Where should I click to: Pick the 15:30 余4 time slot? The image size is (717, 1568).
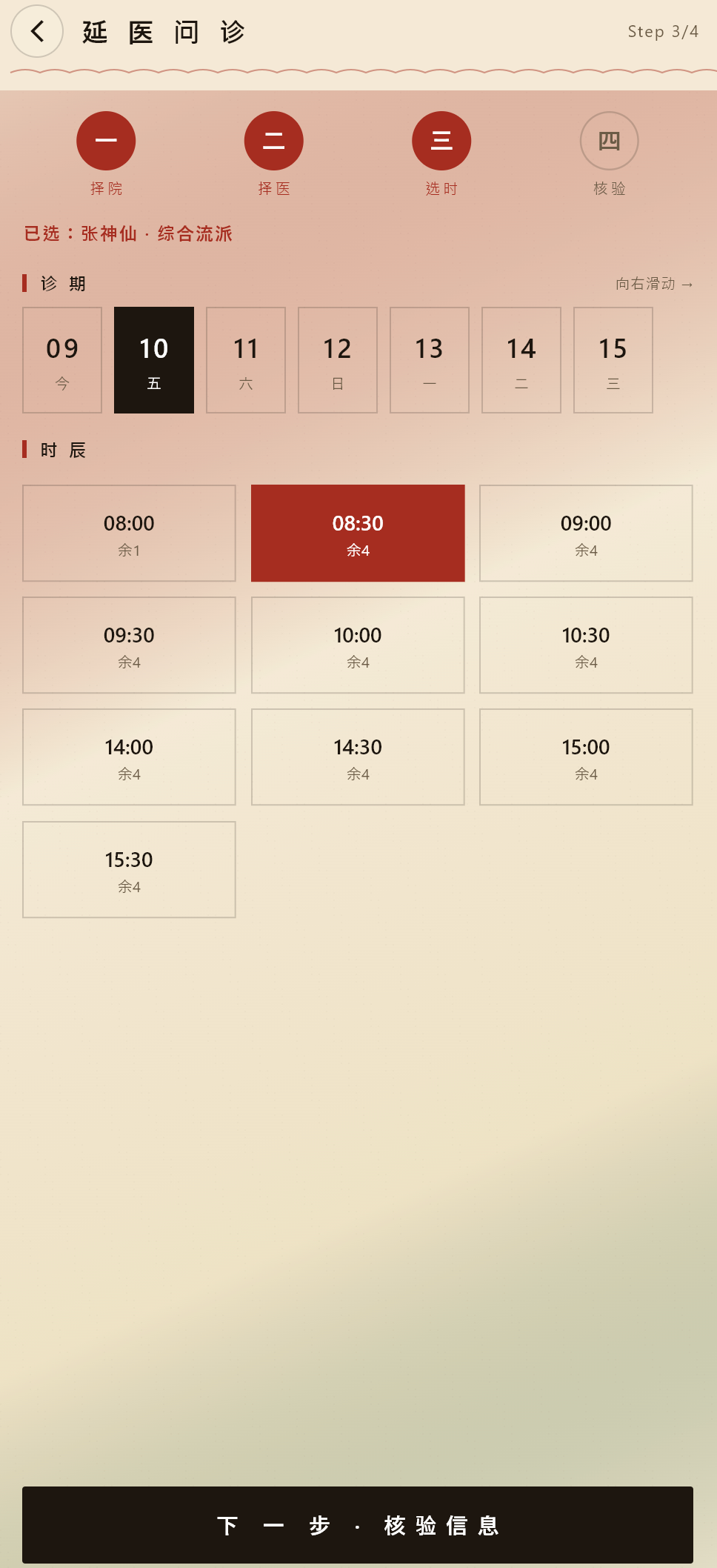[129, 869]
